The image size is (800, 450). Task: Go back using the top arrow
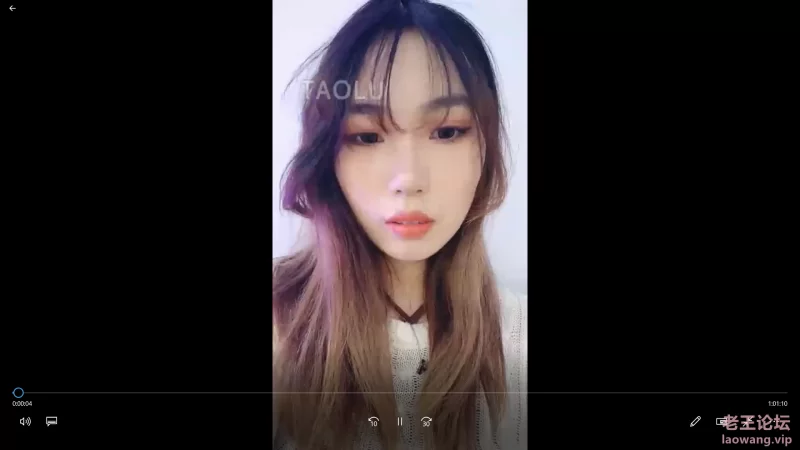click(12, 8)
